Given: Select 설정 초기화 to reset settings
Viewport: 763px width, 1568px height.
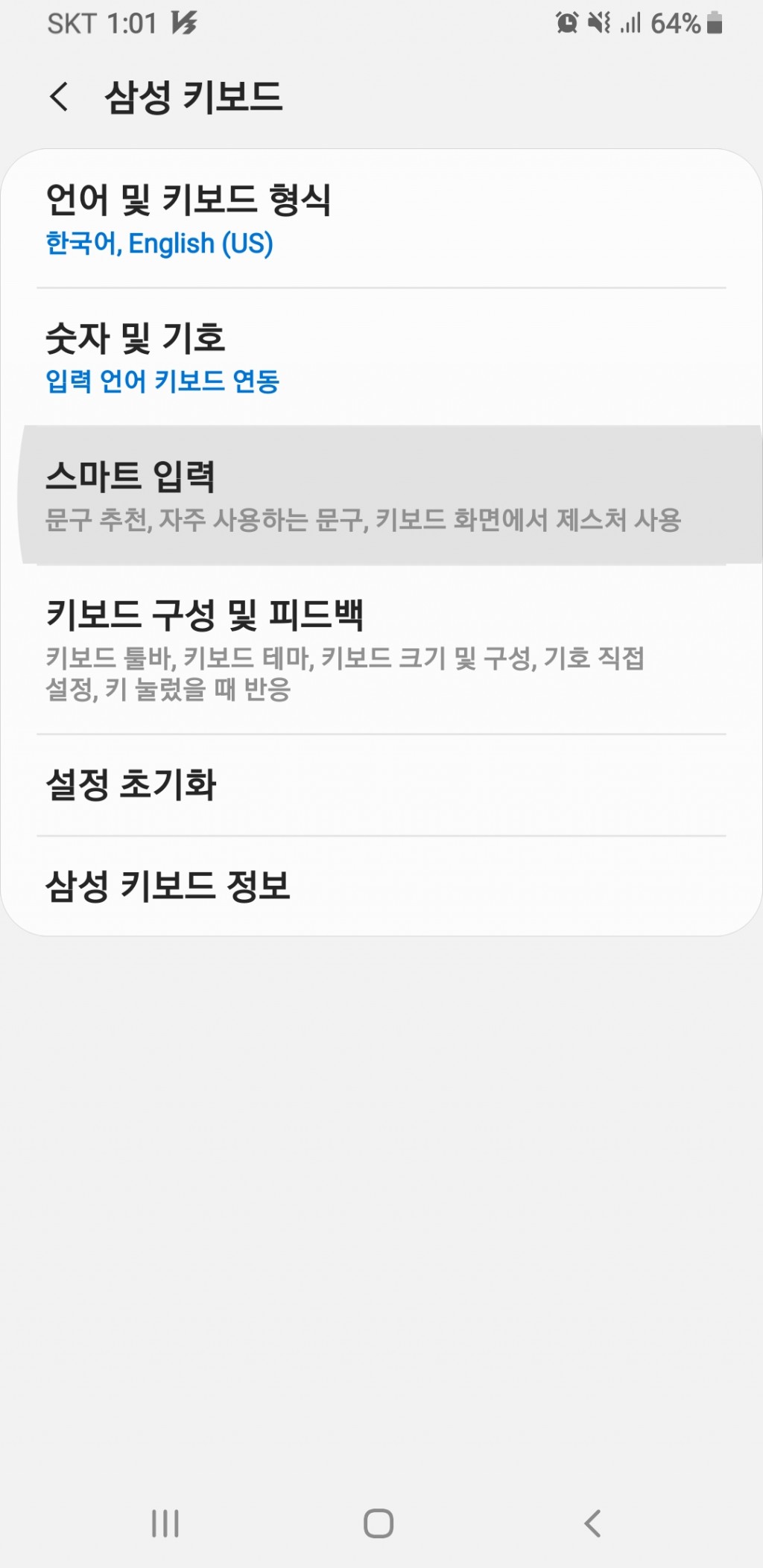Looking at the screenshot, I should click(x=381, y=785).
